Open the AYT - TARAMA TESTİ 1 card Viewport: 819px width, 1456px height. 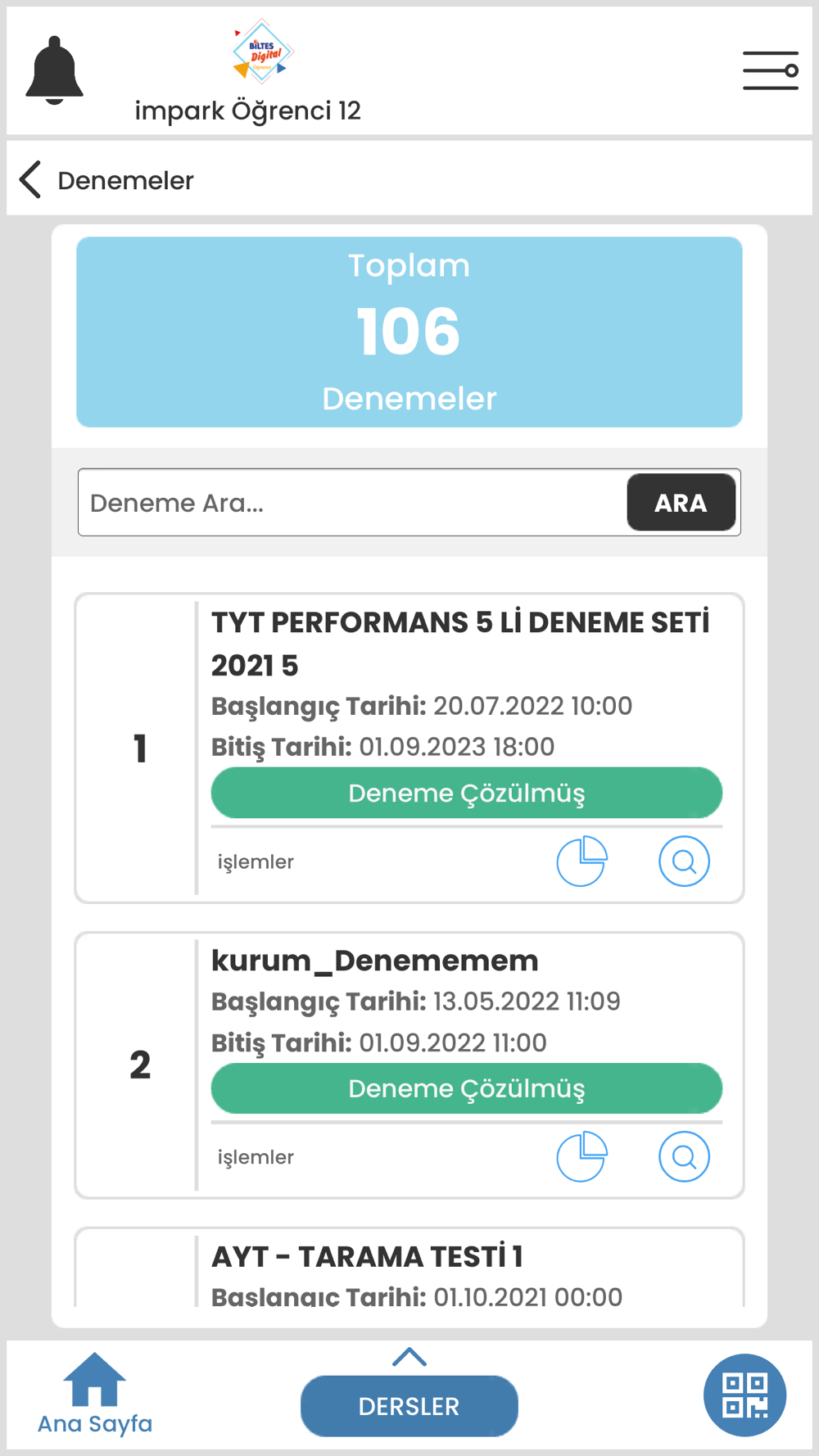click(409, 1267)
